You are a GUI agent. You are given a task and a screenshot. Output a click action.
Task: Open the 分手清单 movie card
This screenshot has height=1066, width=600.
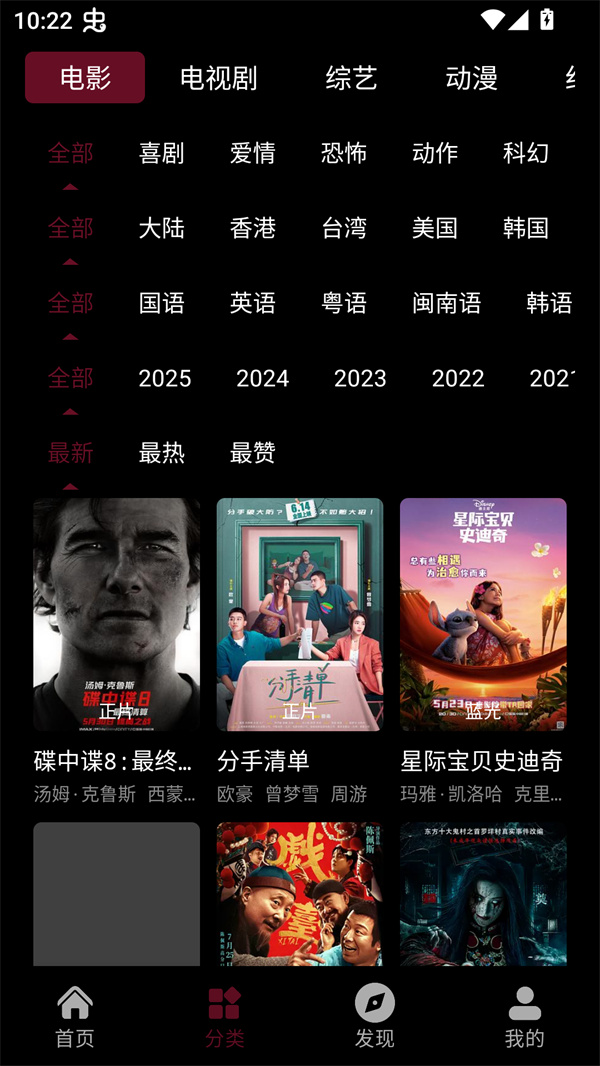[299, 615]
